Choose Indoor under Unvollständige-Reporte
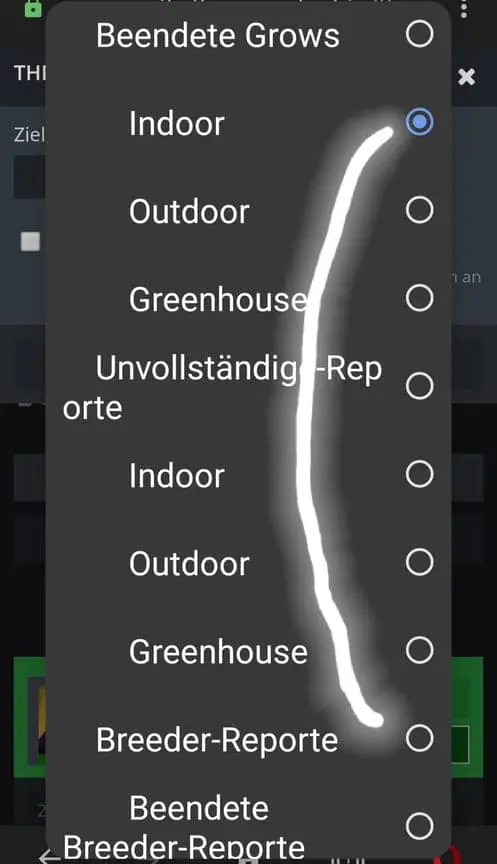497x864 pixels. (x=248, y=475)
